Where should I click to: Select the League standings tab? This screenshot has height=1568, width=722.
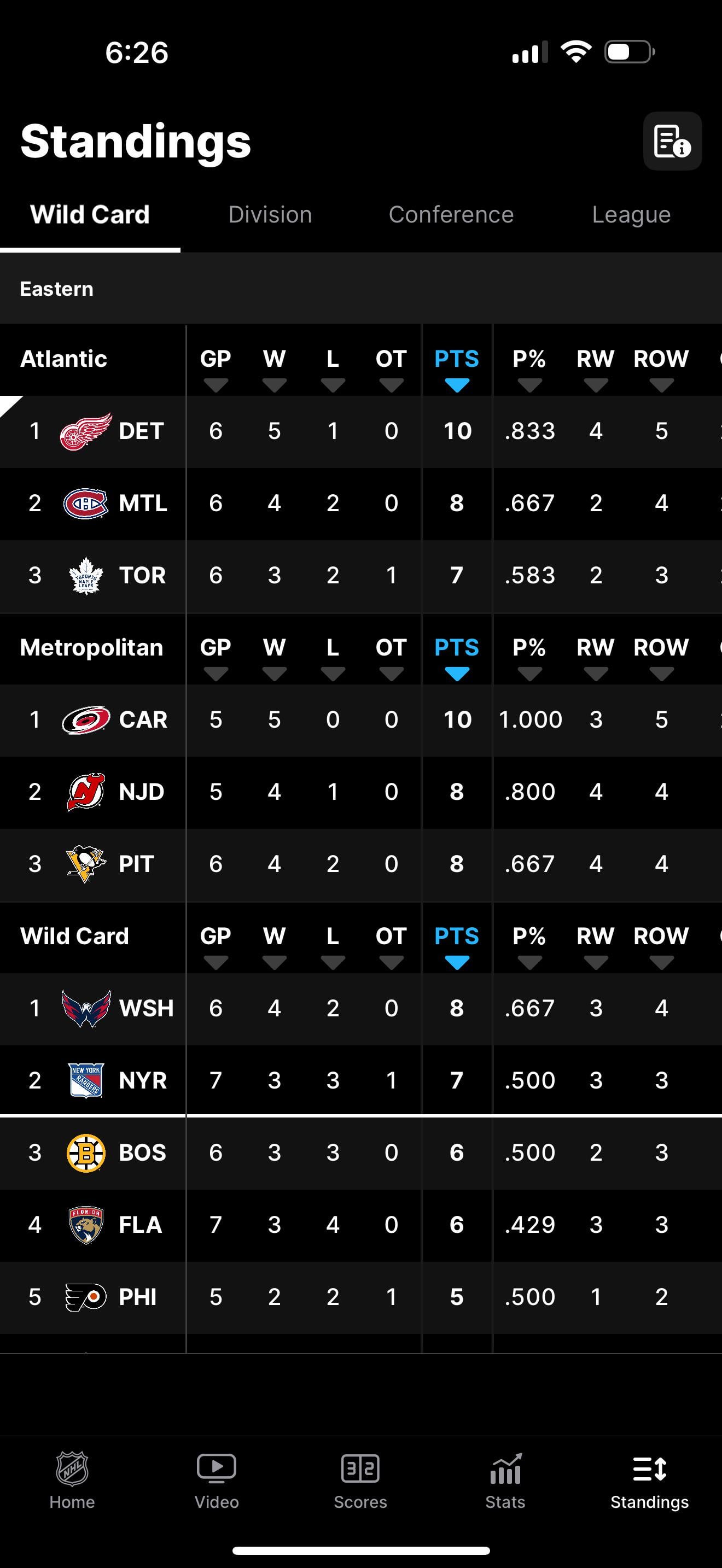tap(631, 215)
